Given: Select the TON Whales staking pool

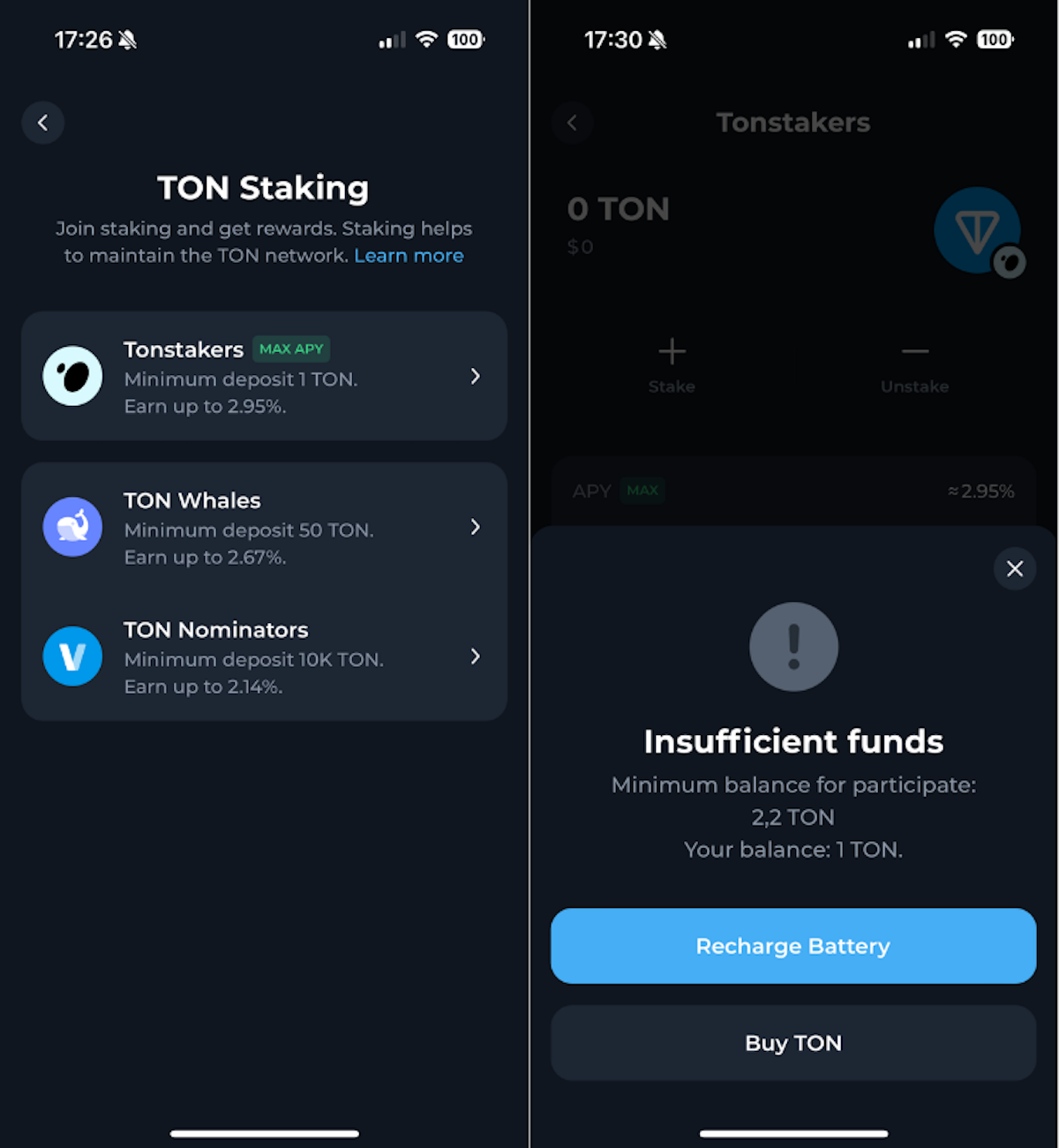Looking at the screenshot, I should coord(264,528).
